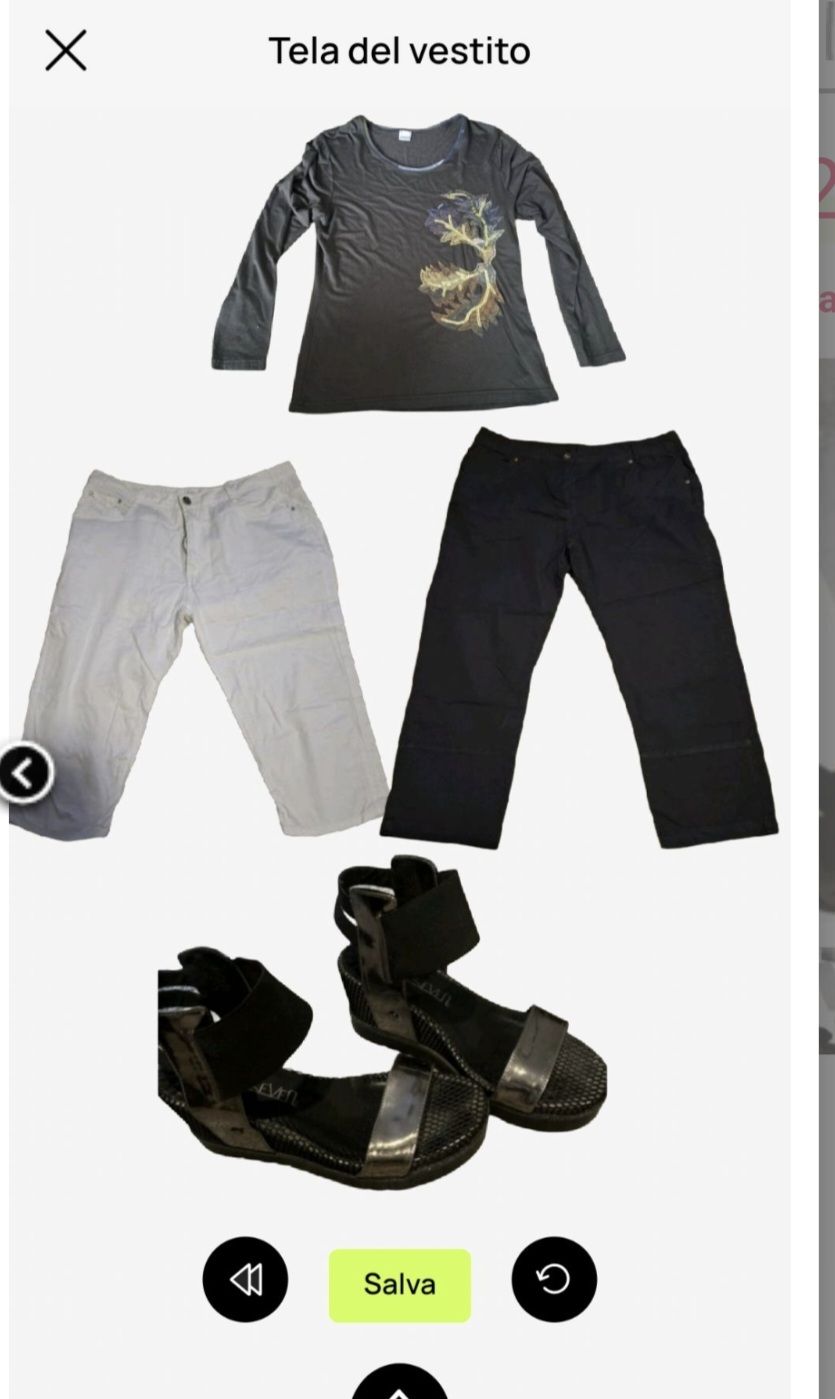
Task: Tap the Salva button
Action: coord(399,1285)
